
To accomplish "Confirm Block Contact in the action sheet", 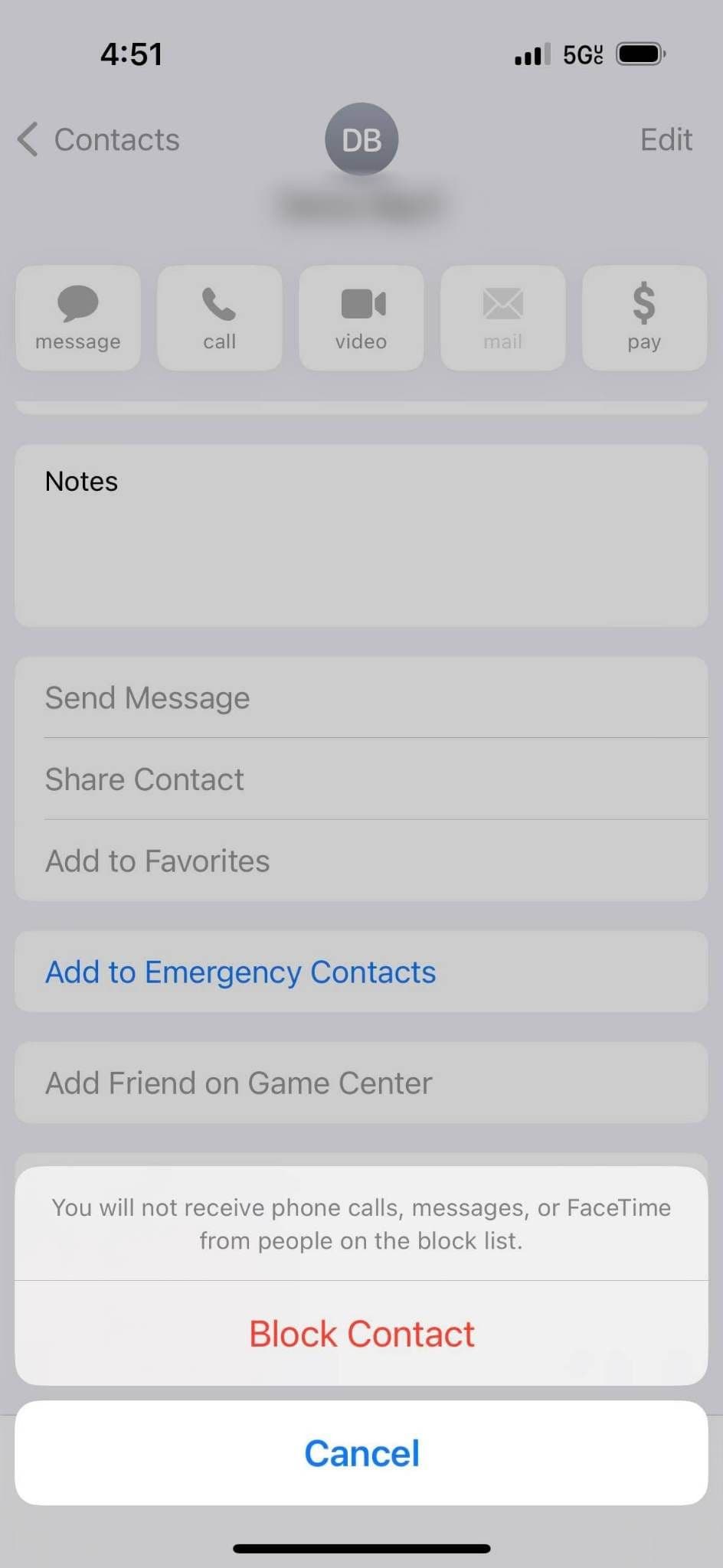I will (x=361, y=1334).
